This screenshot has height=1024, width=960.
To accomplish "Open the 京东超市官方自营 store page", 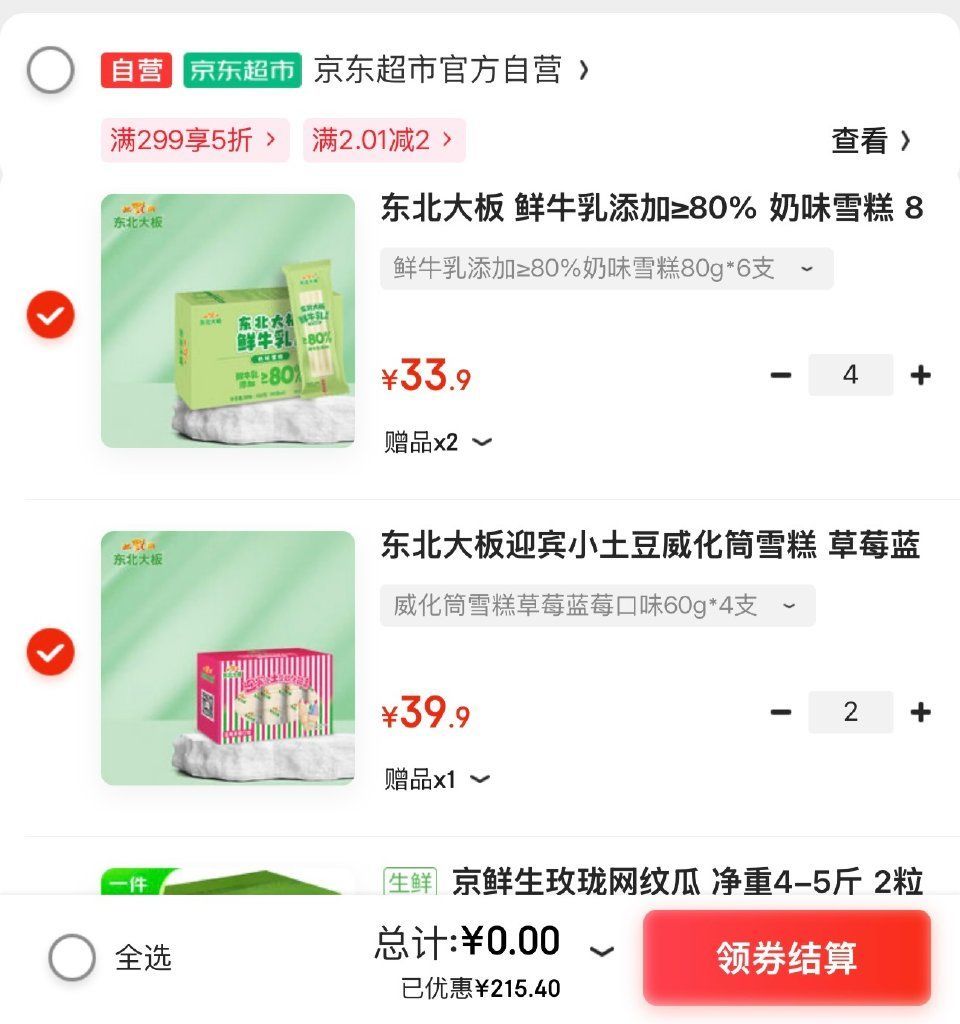I will click(438, 71).
